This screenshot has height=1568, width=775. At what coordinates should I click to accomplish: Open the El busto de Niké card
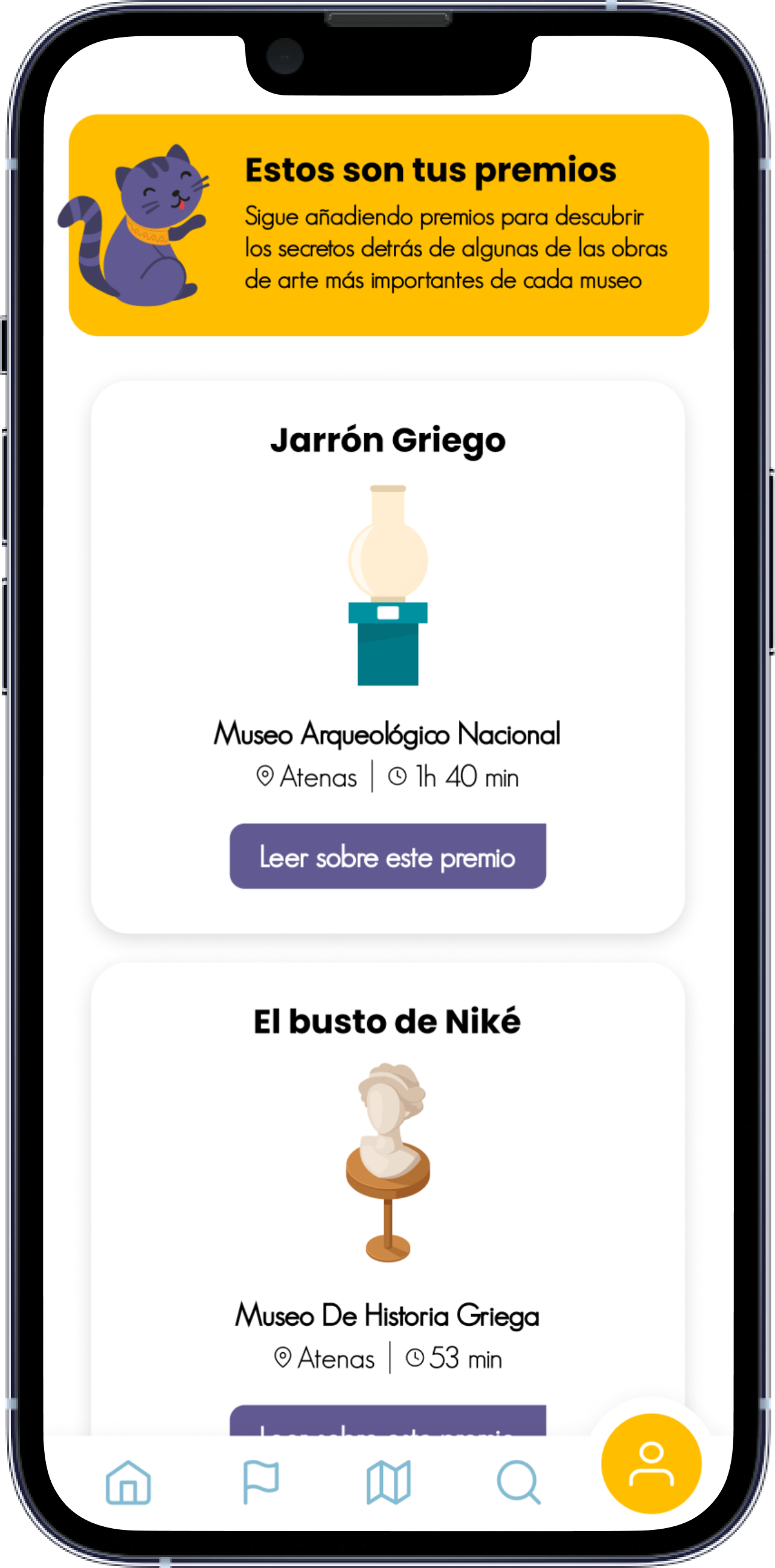pyautogui.click(x=388, y=1199)
